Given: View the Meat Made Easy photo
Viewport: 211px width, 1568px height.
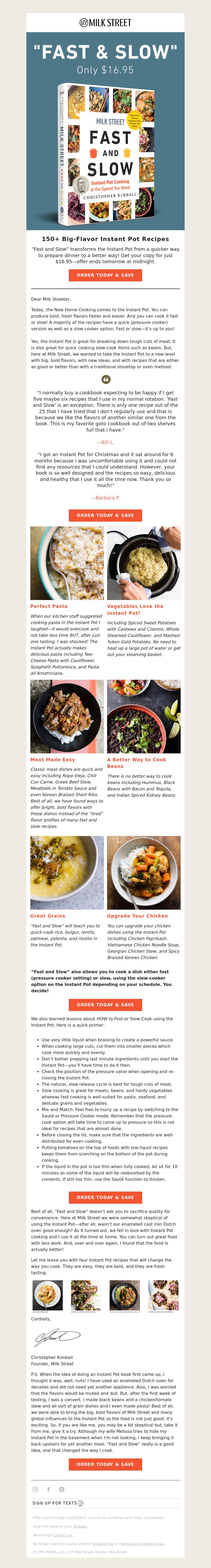Looking at the screenshot, I should tap(67, 716).
